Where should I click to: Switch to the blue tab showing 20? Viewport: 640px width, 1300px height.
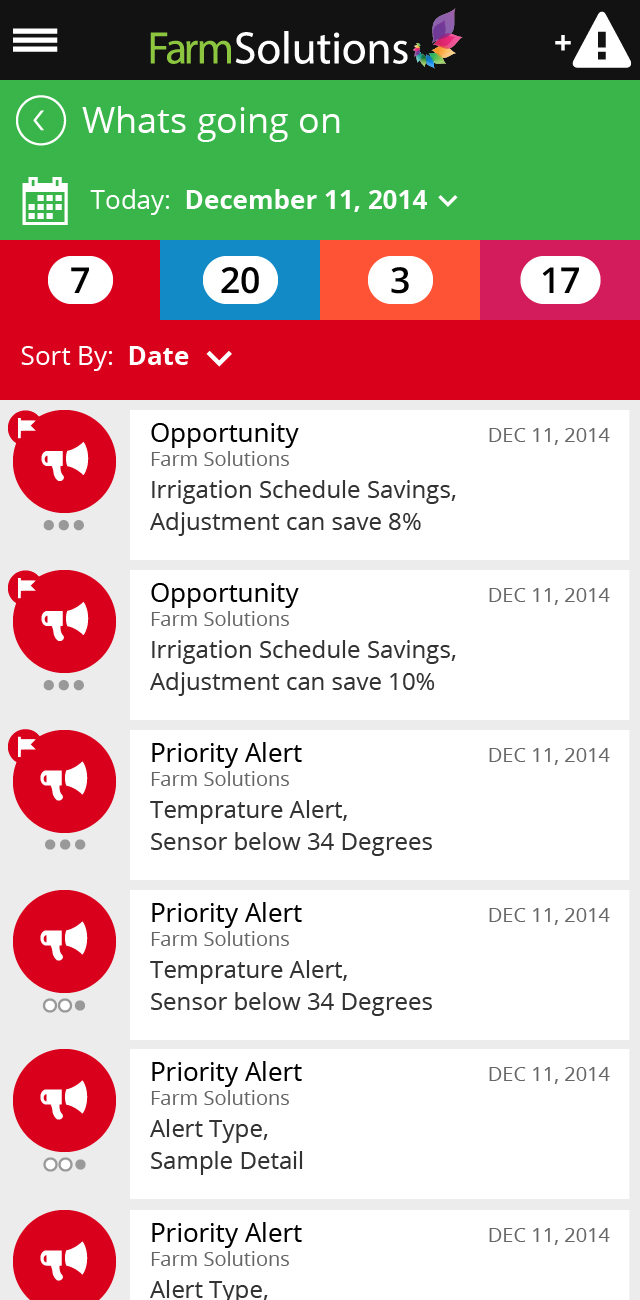[x=240, y=281]
